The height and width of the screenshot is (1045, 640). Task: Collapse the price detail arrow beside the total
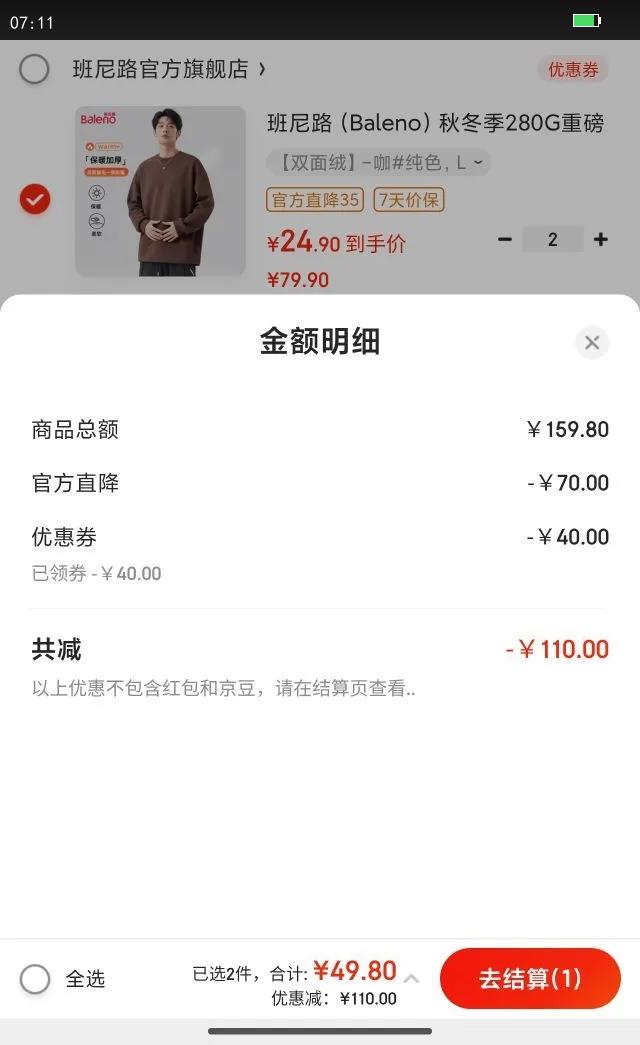point(412,978)
